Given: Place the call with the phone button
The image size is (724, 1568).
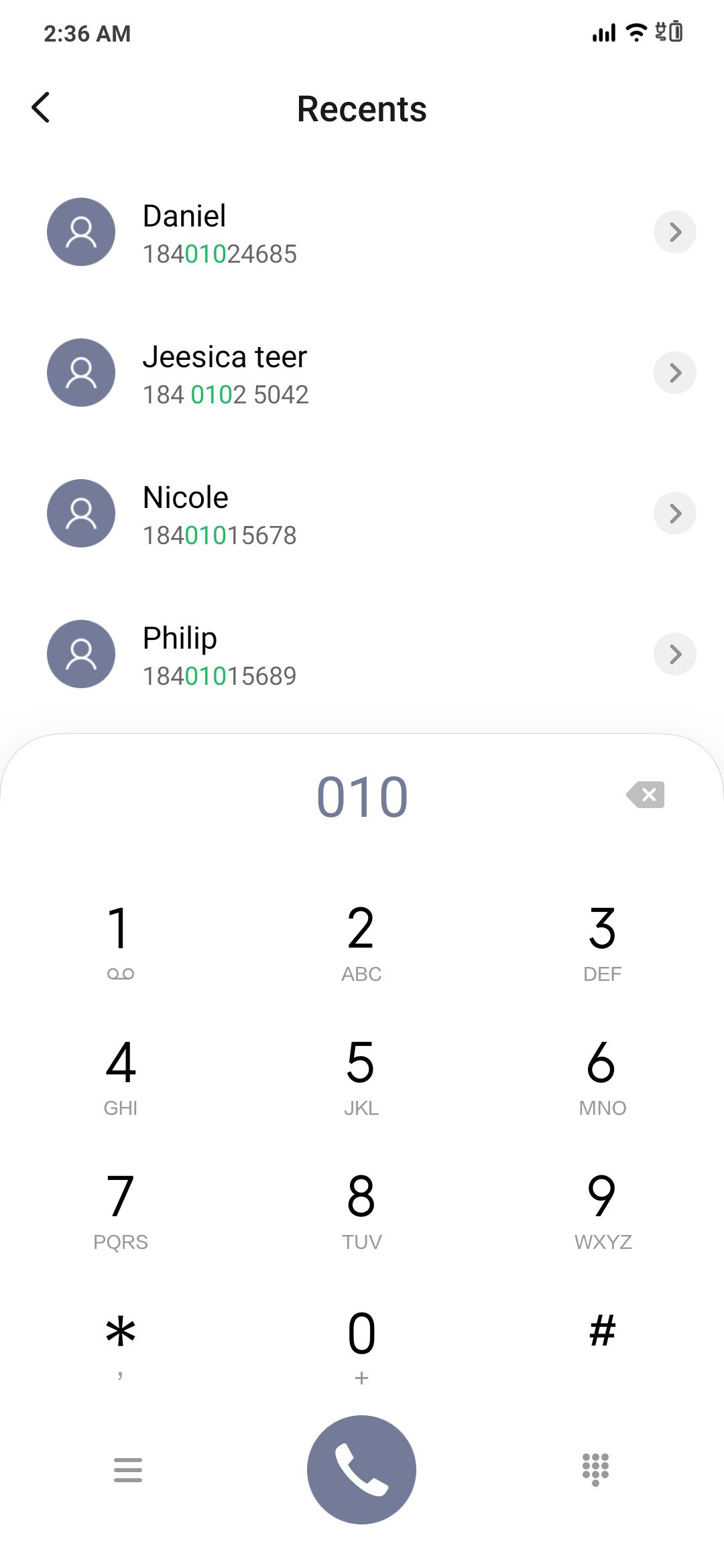Looking at the screenshot, I should (362, 1469).
